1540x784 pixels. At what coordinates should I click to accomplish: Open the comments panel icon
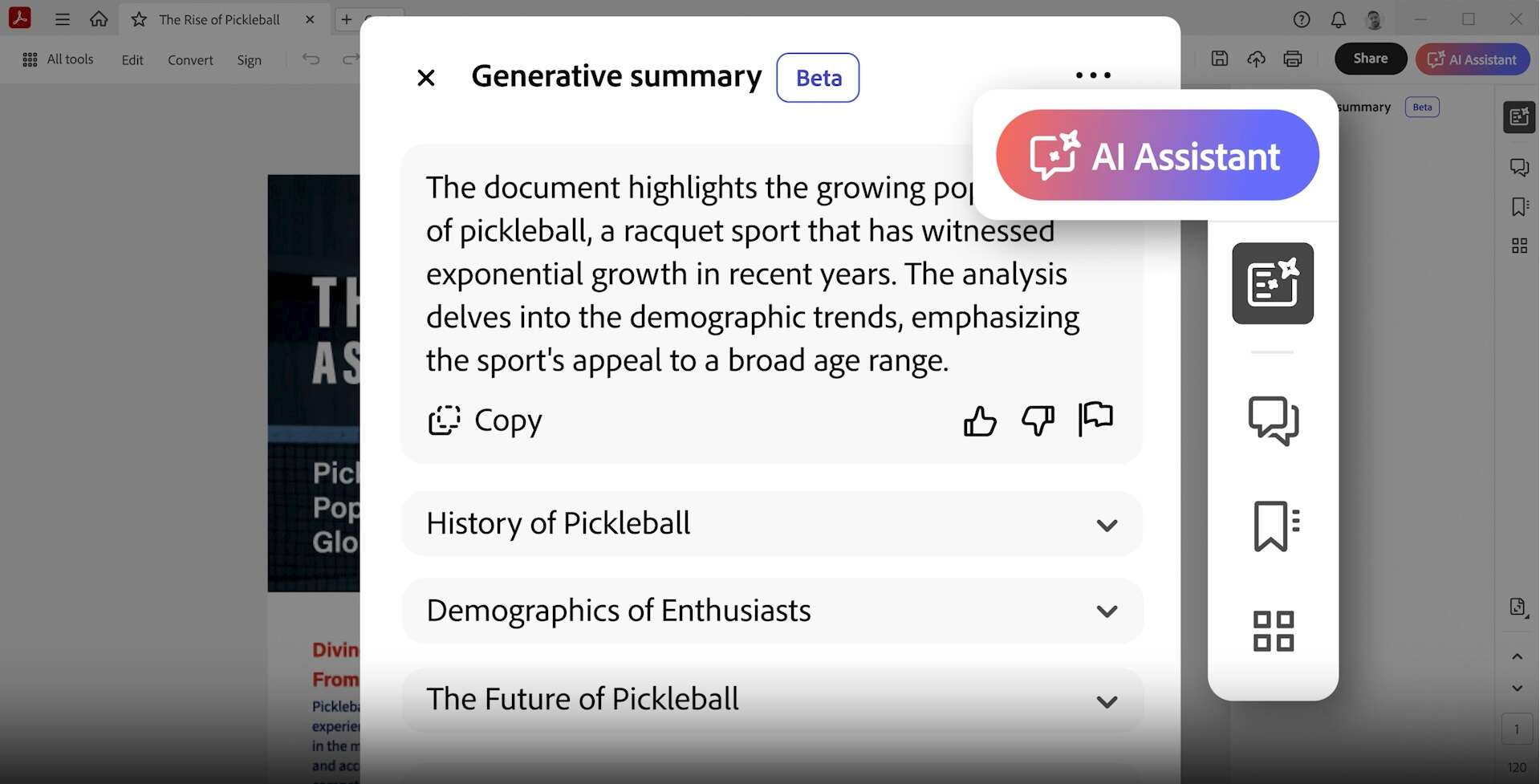click(x=1273, y=420)
